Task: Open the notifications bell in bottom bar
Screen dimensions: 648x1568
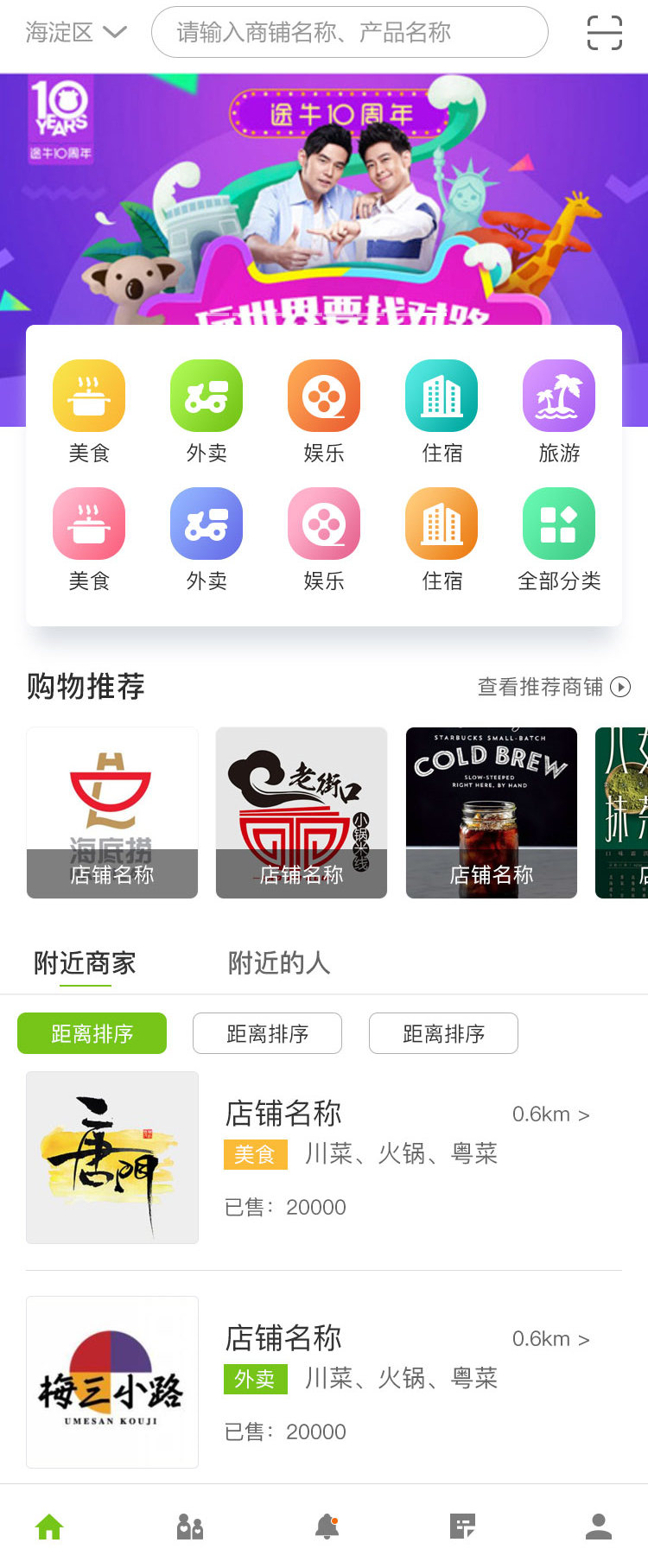Action: (327, 1527)
